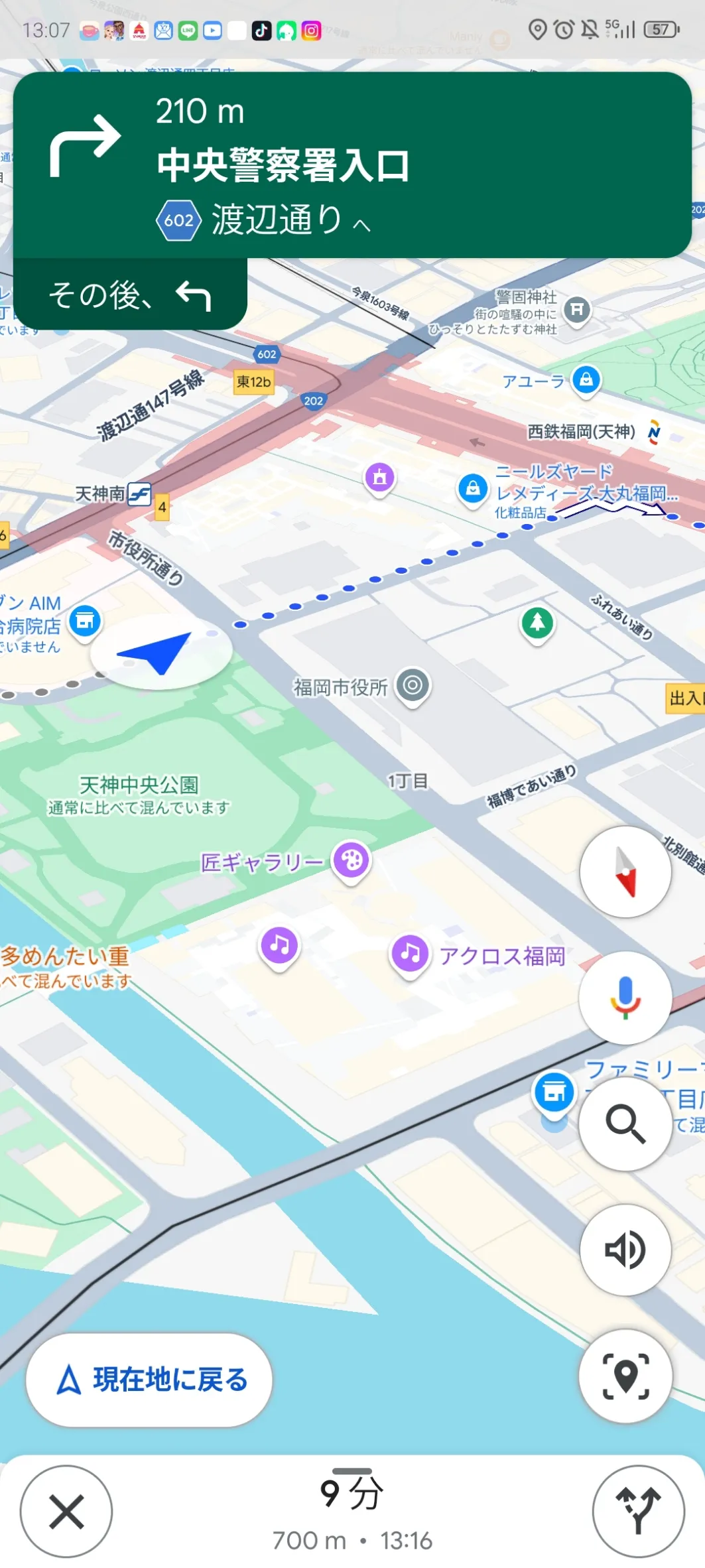The width and height of the screenshot is (705, 1568).
Task: Expand the 中央警察署入口 turn direction banner
Action: coord(352,164)
